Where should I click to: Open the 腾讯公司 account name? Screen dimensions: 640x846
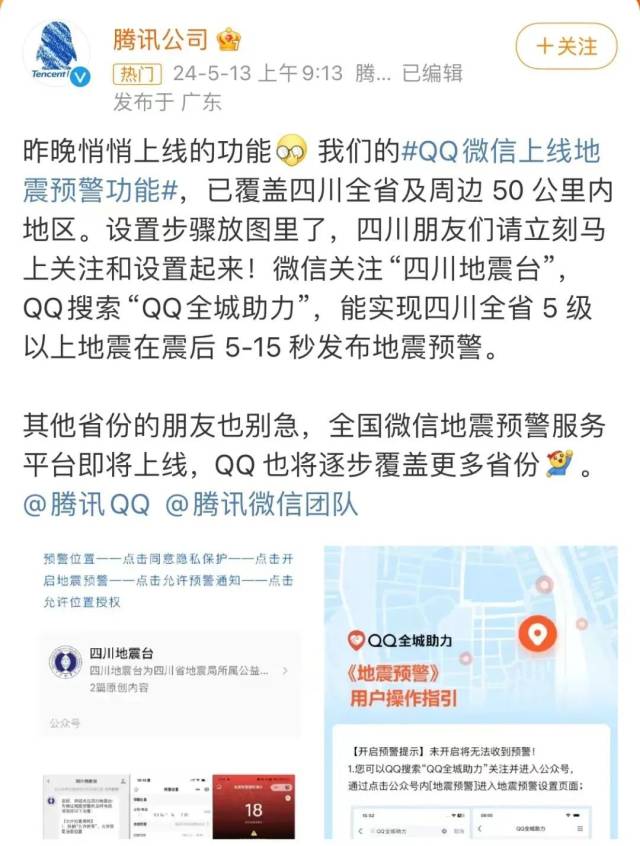pyautogui.click(x=161, y=39)
